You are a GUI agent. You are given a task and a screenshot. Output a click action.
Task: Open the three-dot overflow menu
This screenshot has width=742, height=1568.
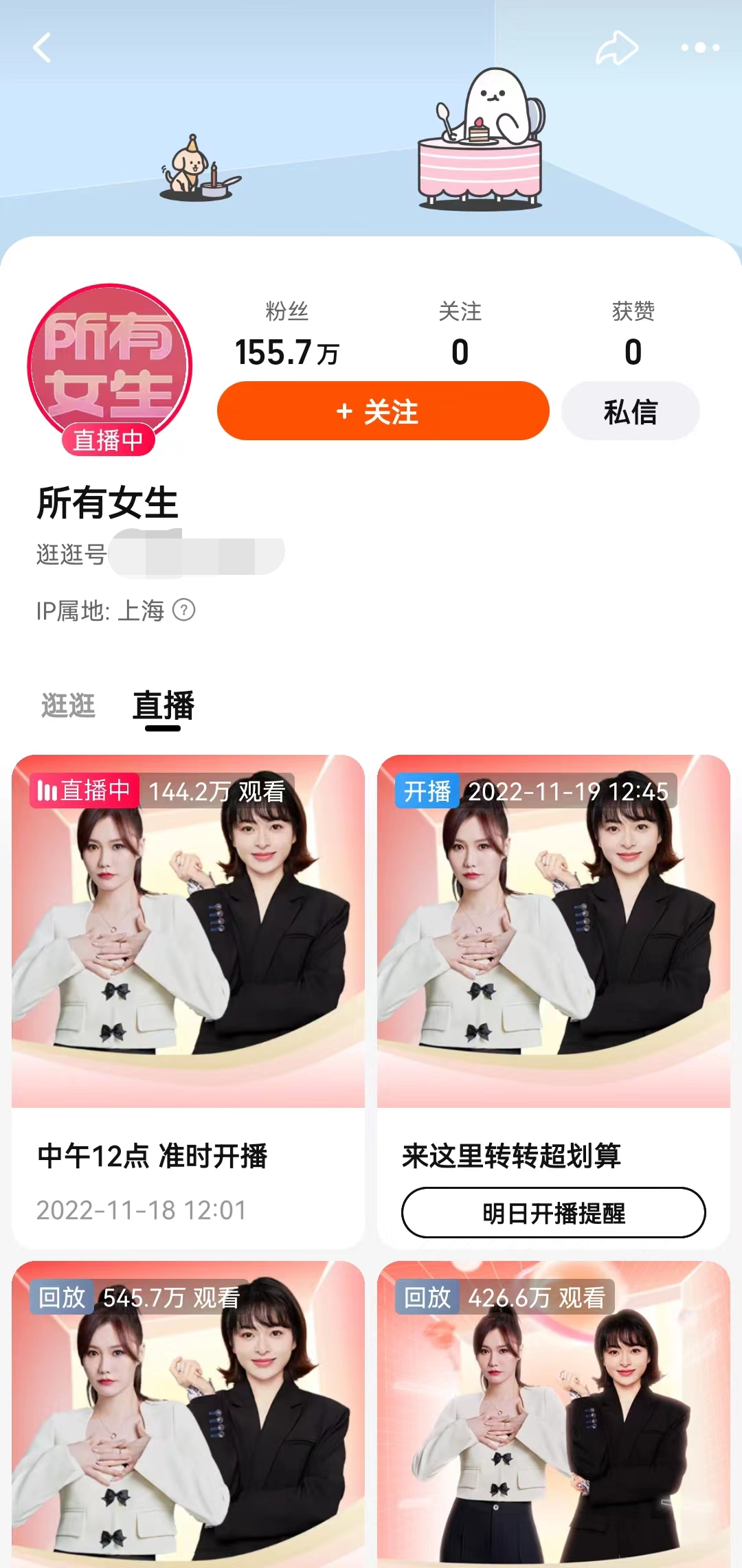click(x=700, y=48)
